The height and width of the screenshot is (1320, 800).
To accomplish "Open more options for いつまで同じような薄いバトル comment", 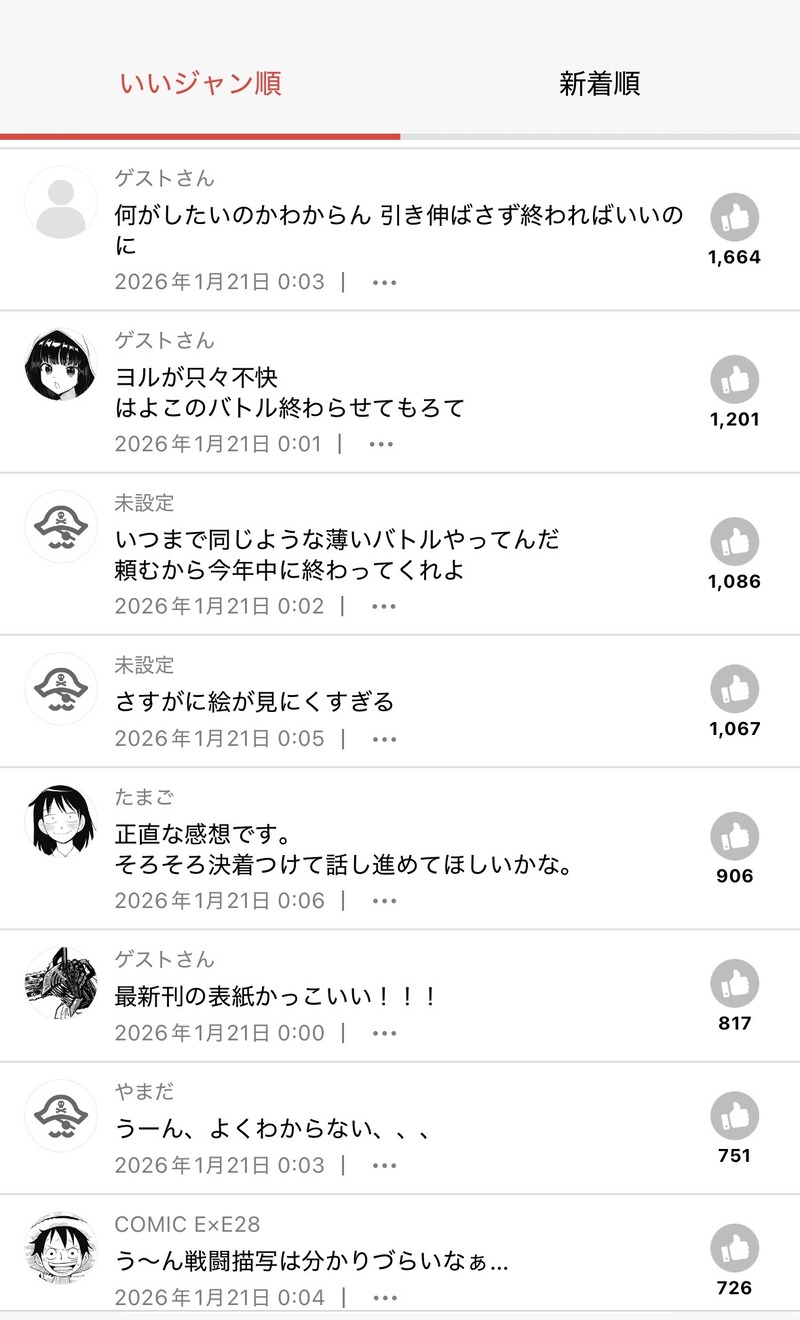I will 384,607.
